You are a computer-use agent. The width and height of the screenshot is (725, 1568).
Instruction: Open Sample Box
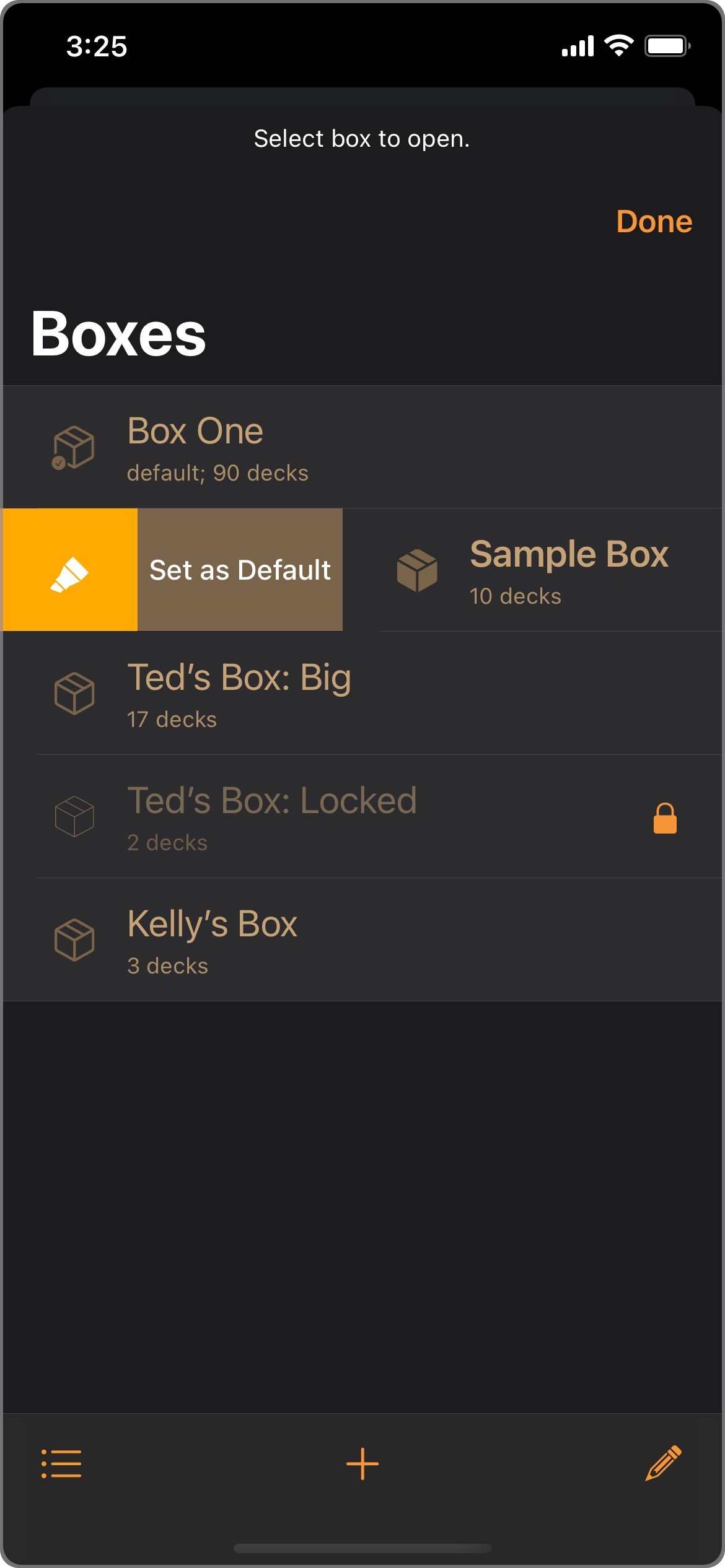551,570
